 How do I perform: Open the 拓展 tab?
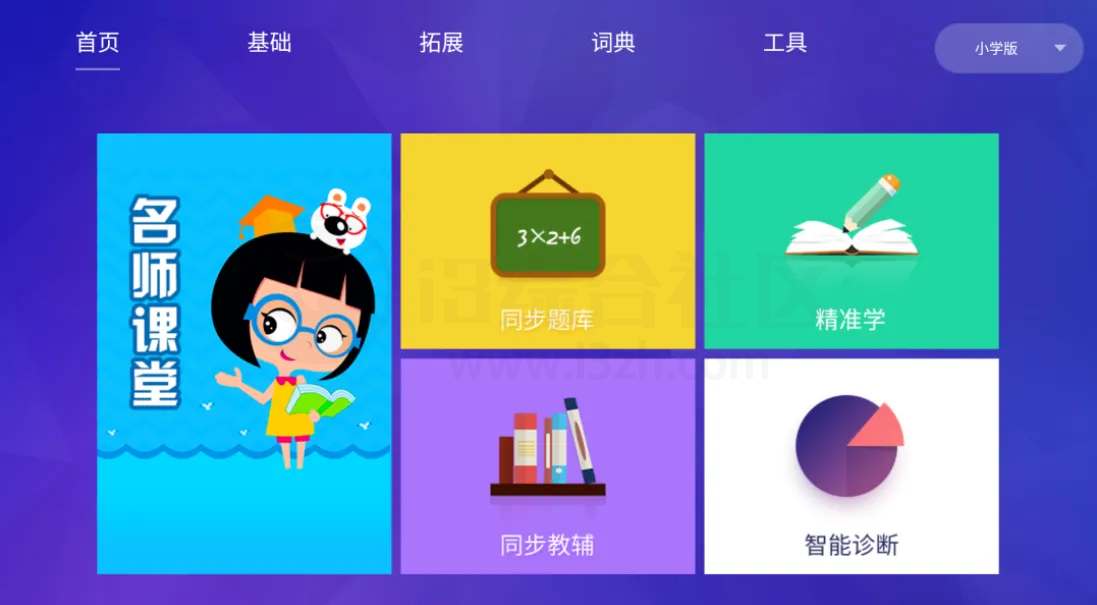click(441, 43)
